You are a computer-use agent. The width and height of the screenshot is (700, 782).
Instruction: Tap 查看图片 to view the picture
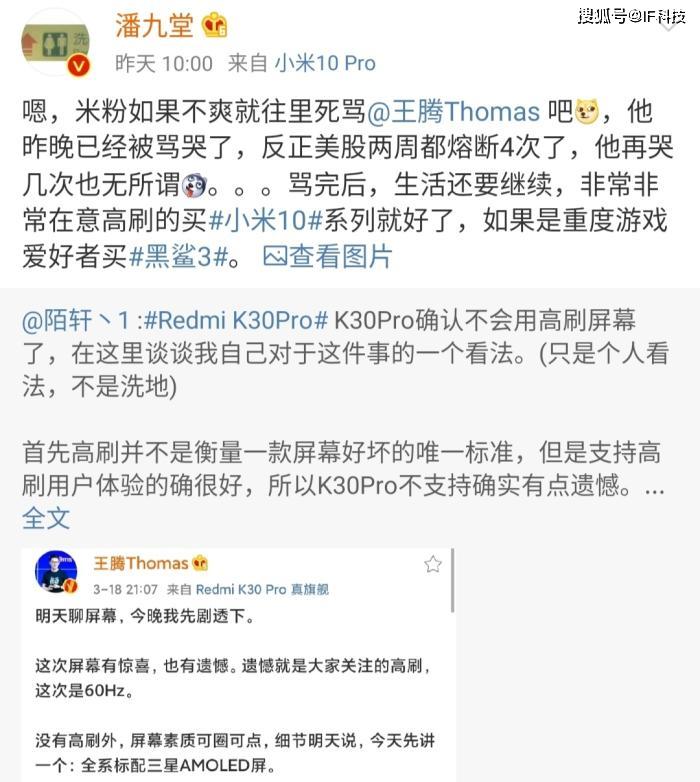326,256
